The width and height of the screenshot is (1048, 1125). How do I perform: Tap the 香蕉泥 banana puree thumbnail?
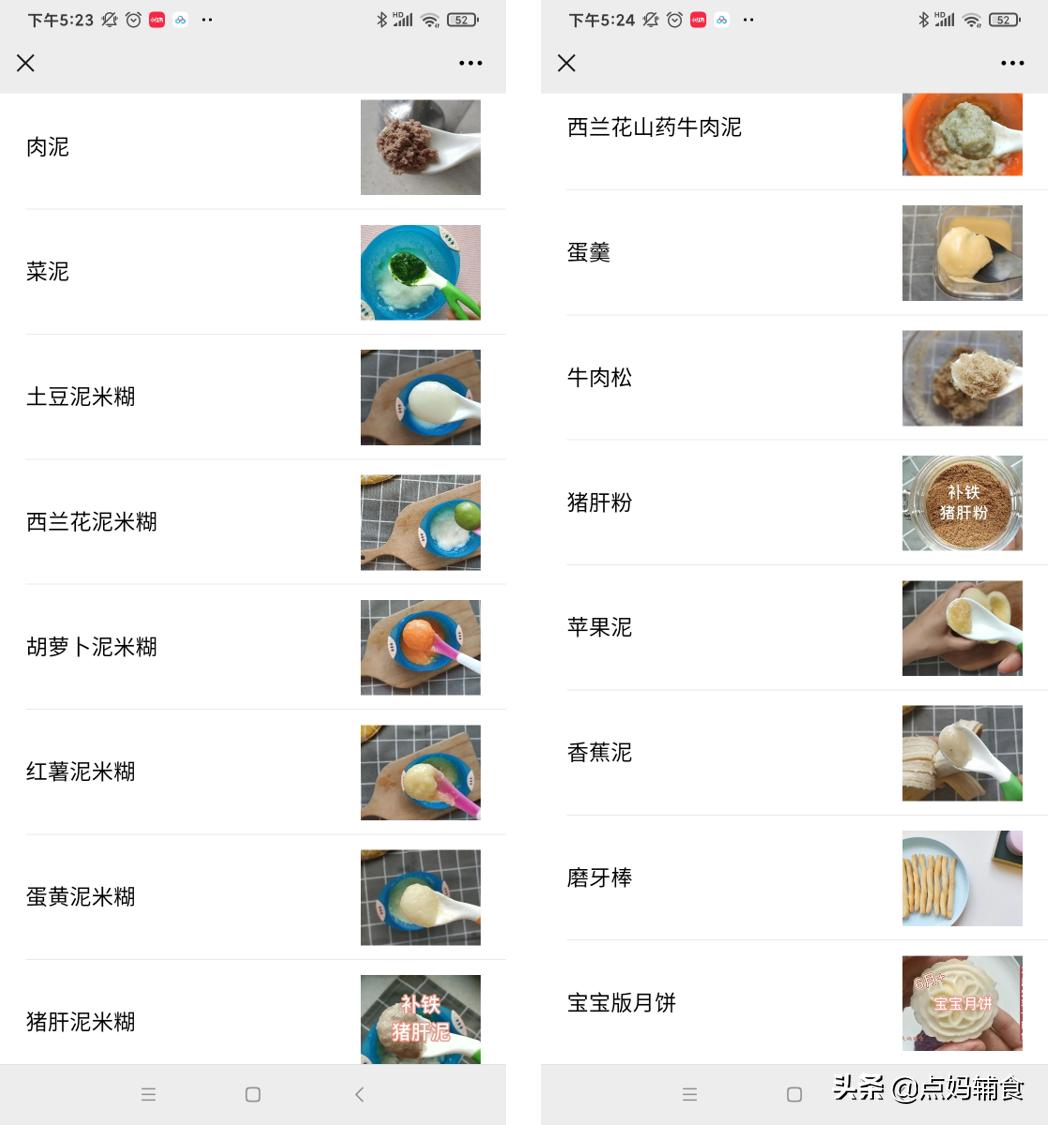point(962,753)
